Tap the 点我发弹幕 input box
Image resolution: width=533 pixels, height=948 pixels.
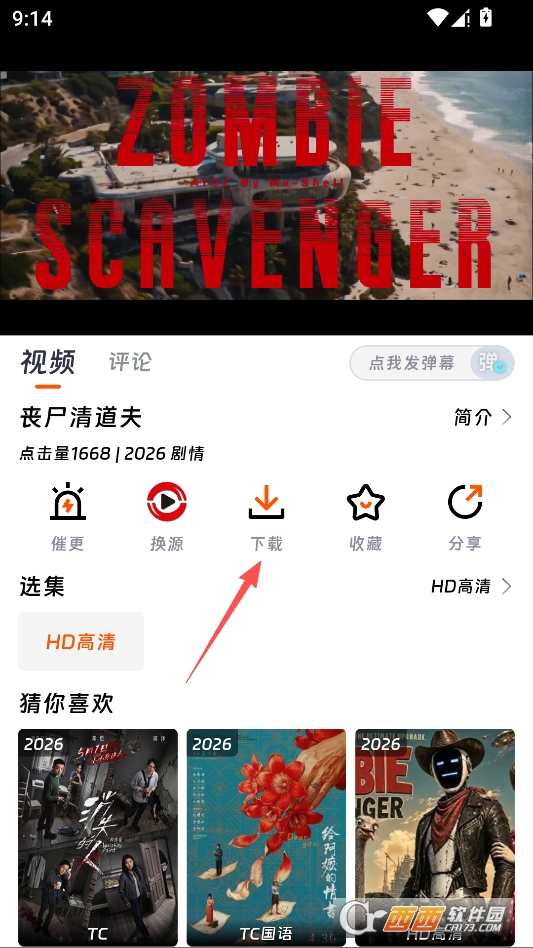click(x=412, y=363)
